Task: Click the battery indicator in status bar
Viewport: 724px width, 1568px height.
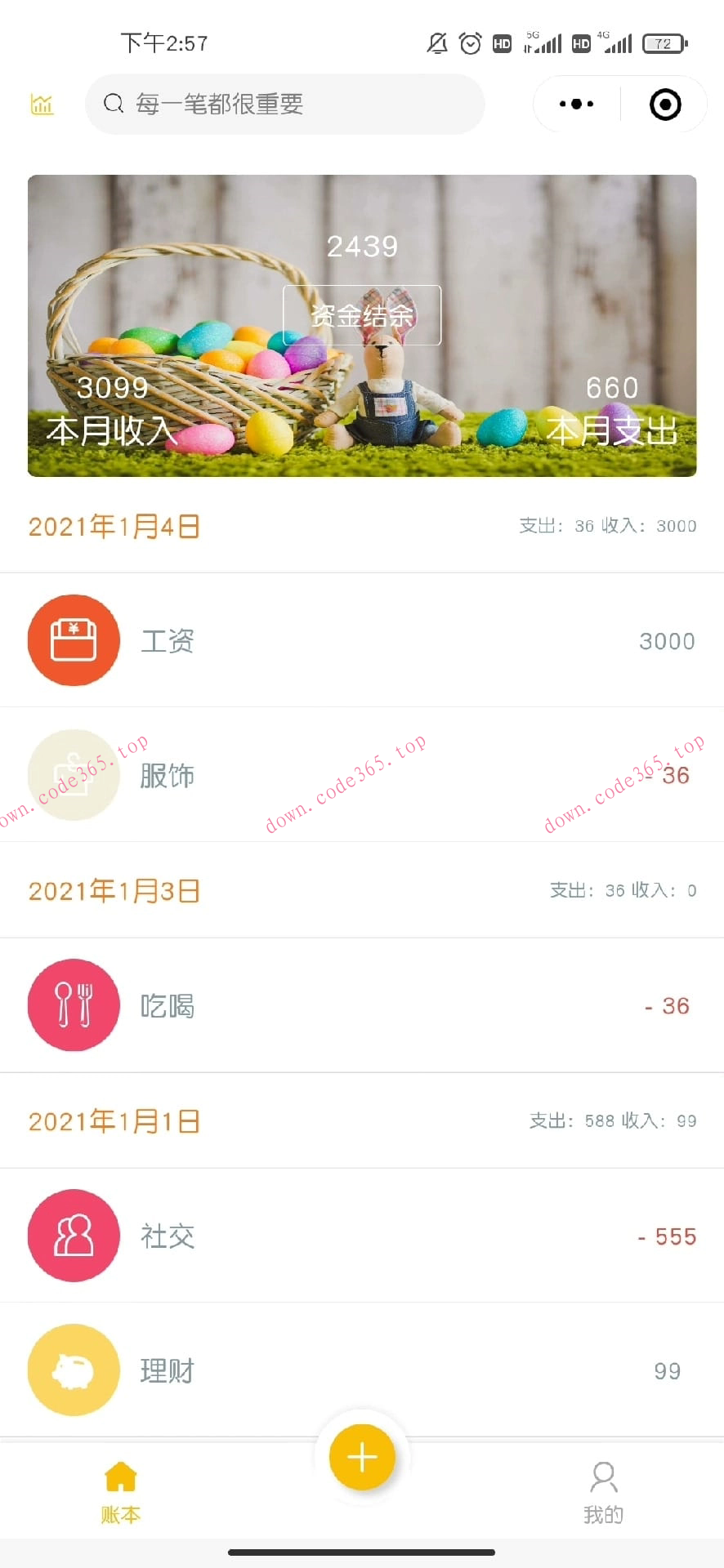Action: 664,42
